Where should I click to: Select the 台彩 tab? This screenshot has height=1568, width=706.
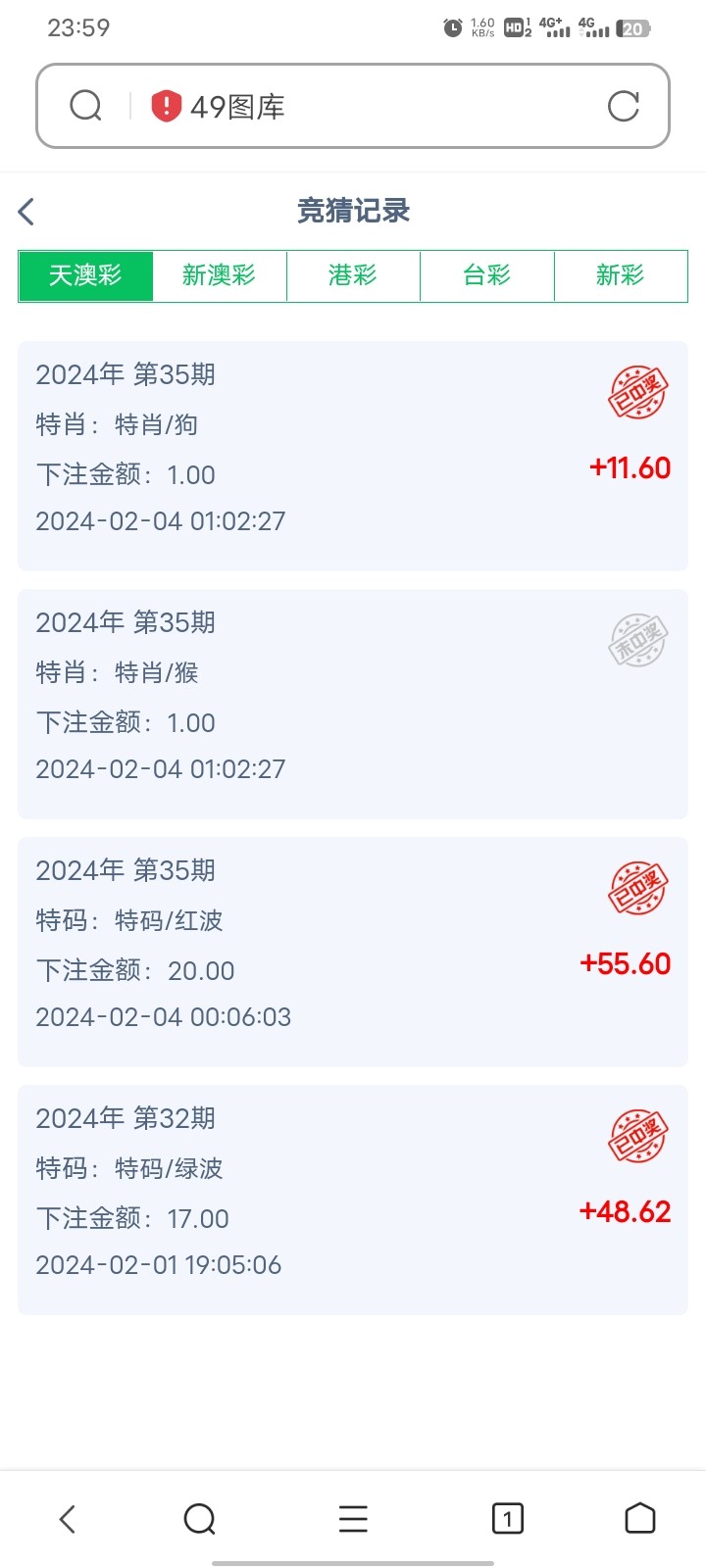pyautogui.click(x=487, y=275)
